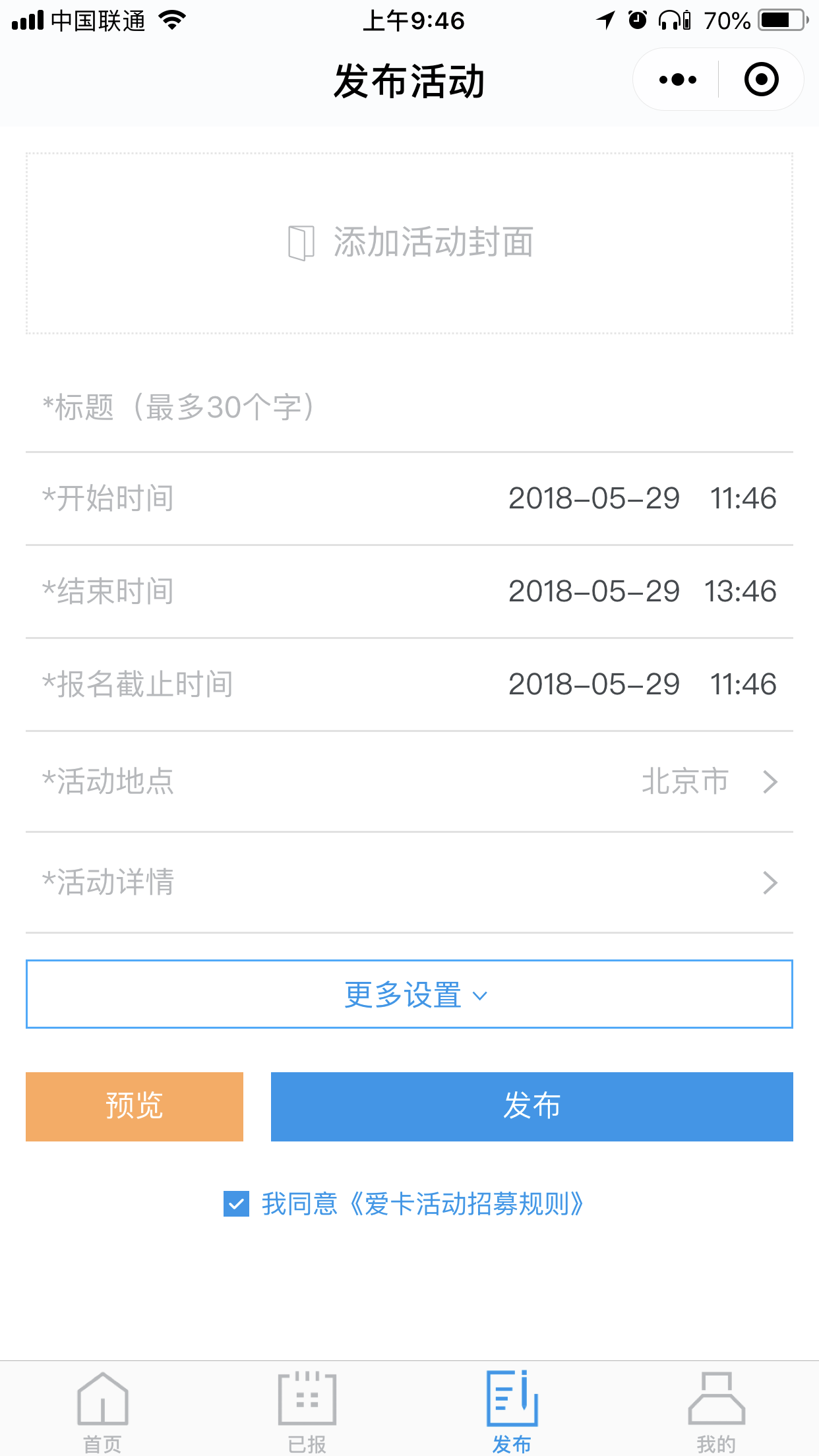Image resolution: width=819 pixels, height=1456 pixels.
Task: Switch to the 已报 tab
Action: tap(307, 1412)
